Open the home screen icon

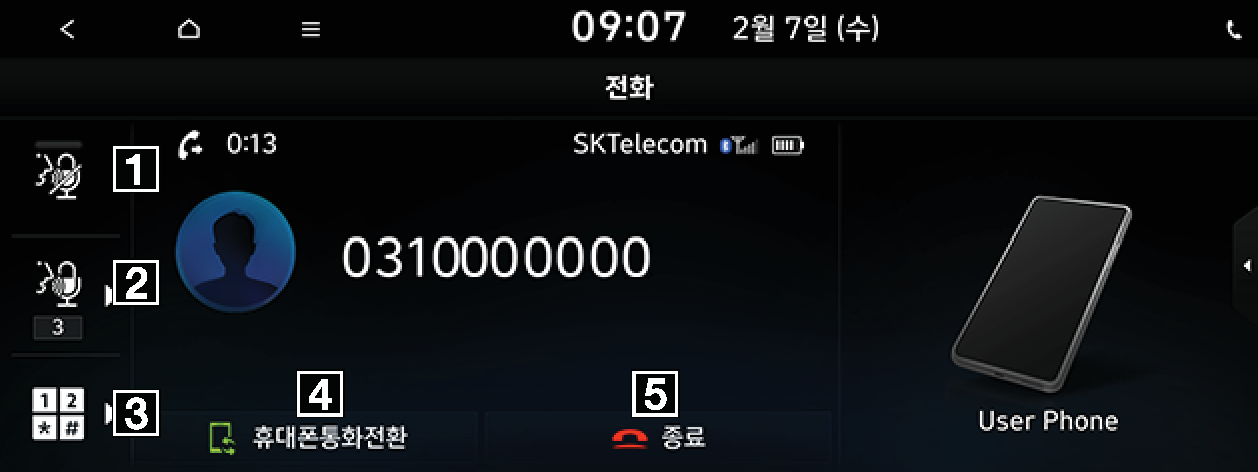pyautogui.click(x=188, y=30)
